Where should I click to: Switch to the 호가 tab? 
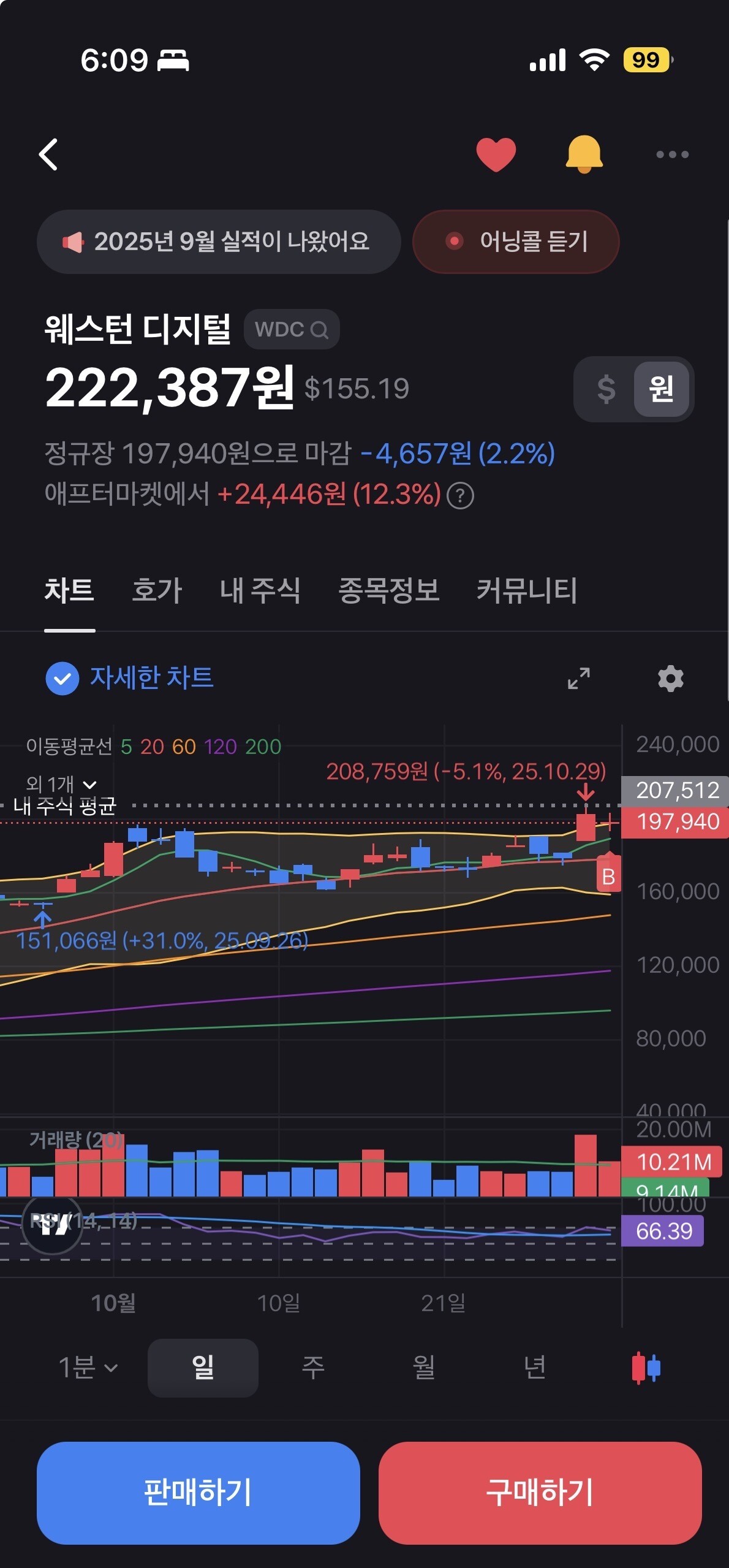tap(157, 590)
